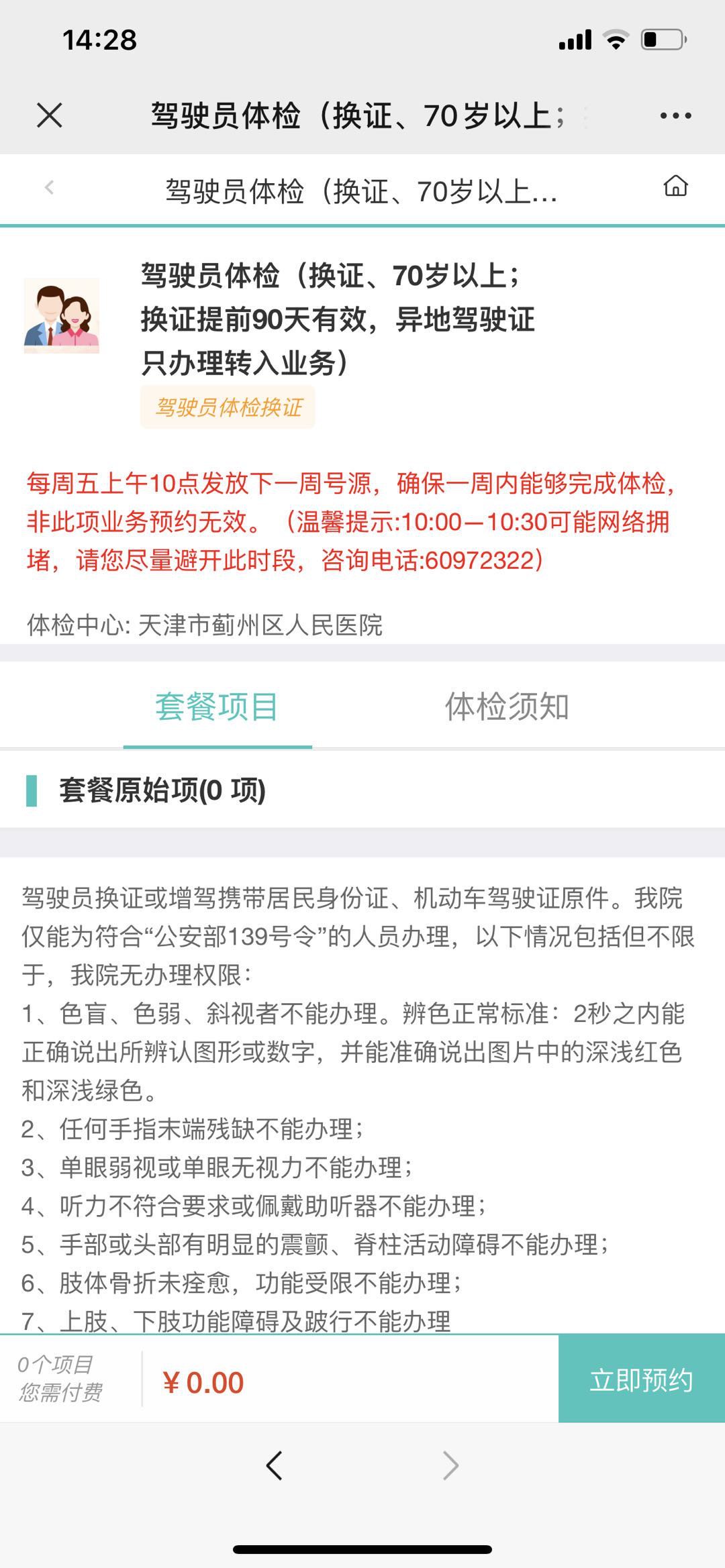Go back using the page header arrow

click(49, 188)
